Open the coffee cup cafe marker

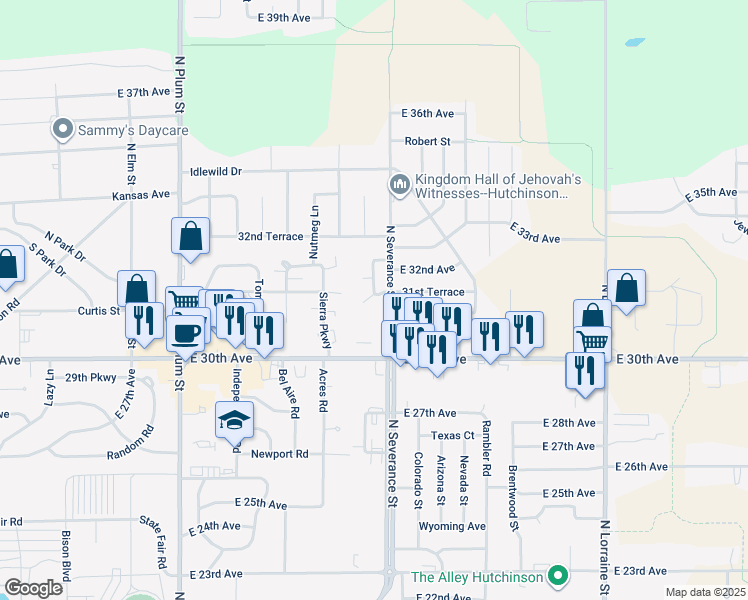coord(186,334)
